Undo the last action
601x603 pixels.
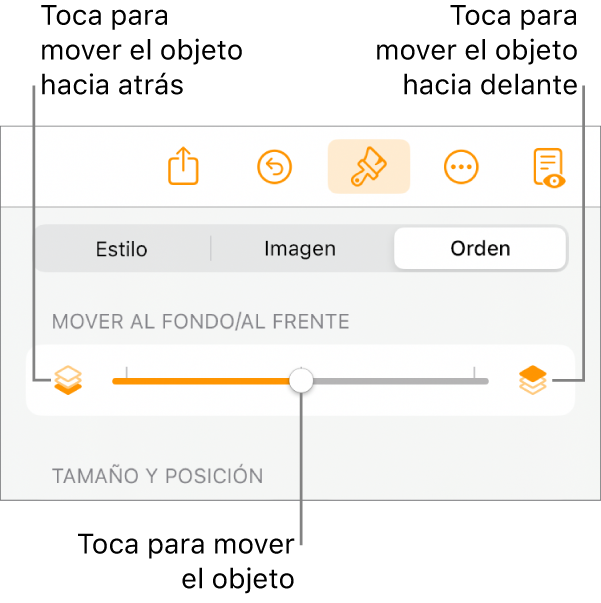click(274, 167)
